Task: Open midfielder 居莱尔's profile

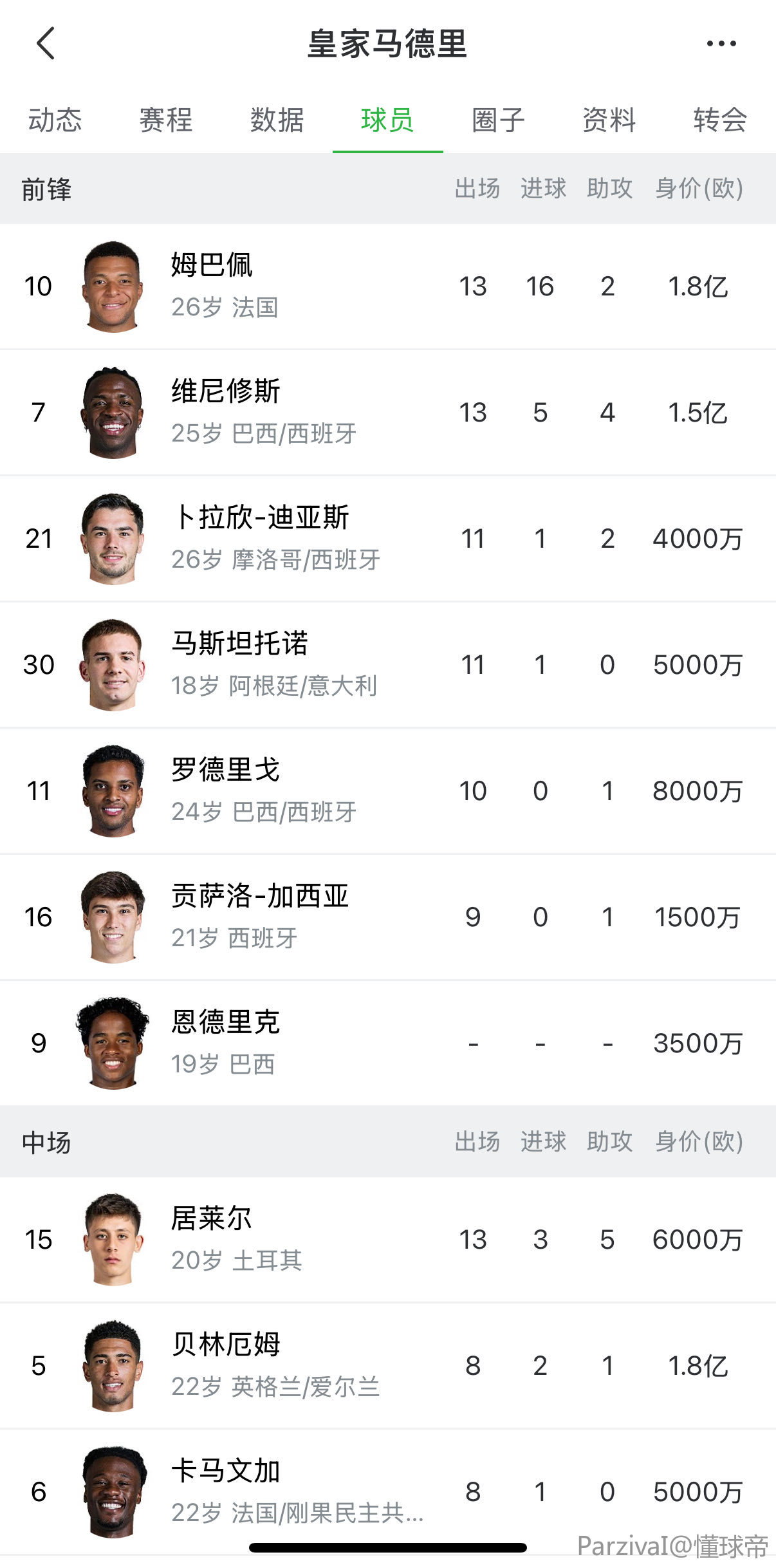Action: click(x=212, y=1239)
